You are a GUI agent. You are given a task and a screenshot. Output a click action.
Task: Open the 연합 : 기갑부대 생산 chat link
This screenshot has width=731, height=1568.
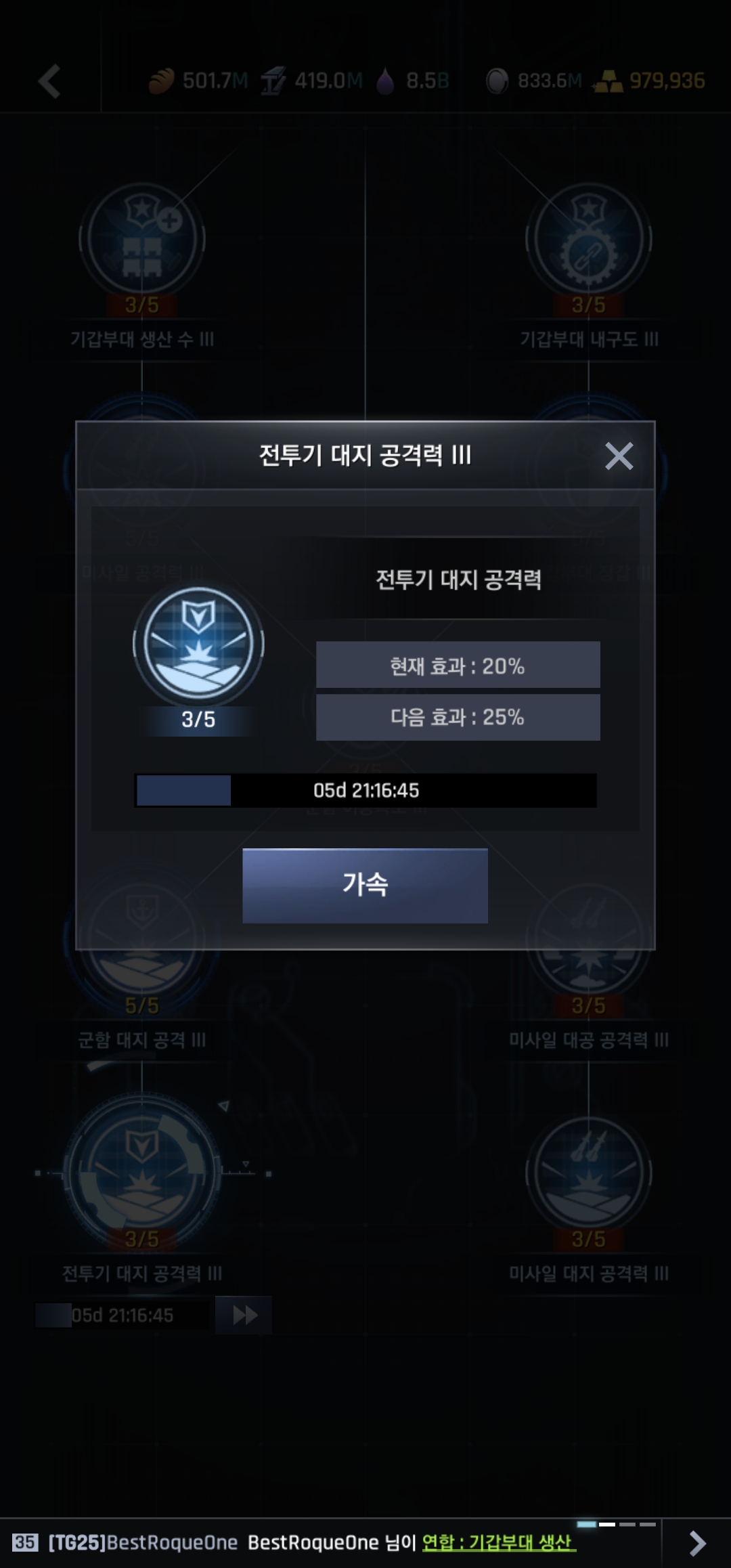(498, 1542)
